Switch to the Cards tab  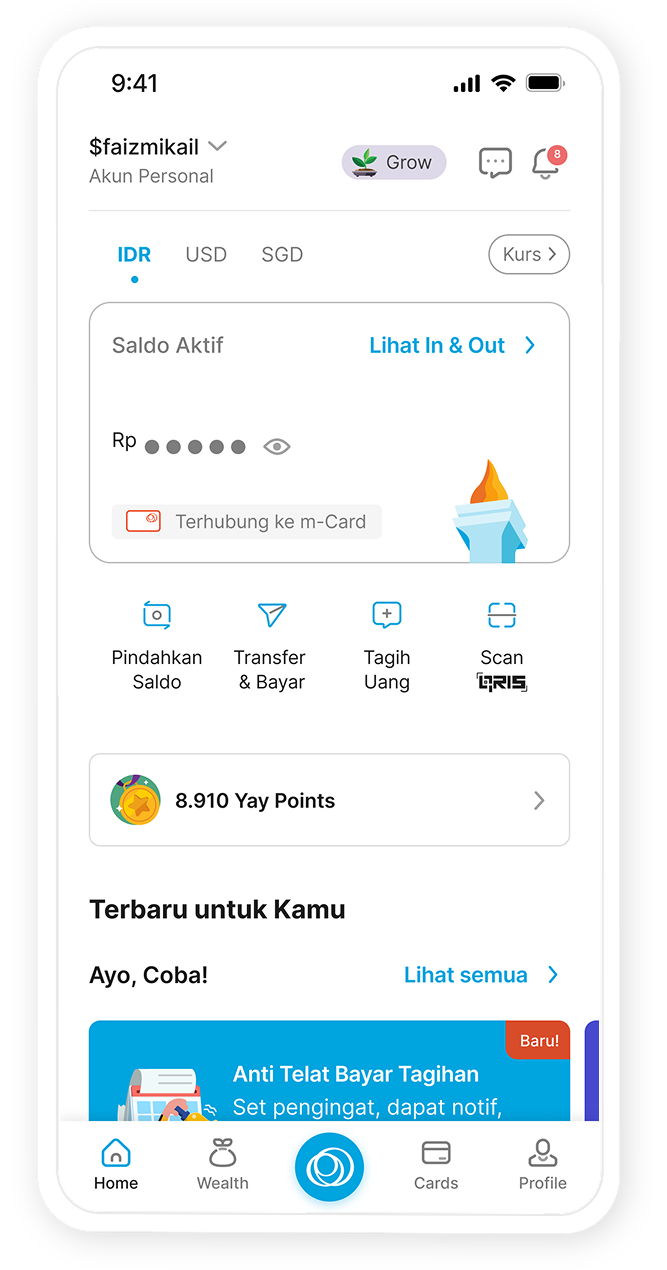click(436, 1166)
